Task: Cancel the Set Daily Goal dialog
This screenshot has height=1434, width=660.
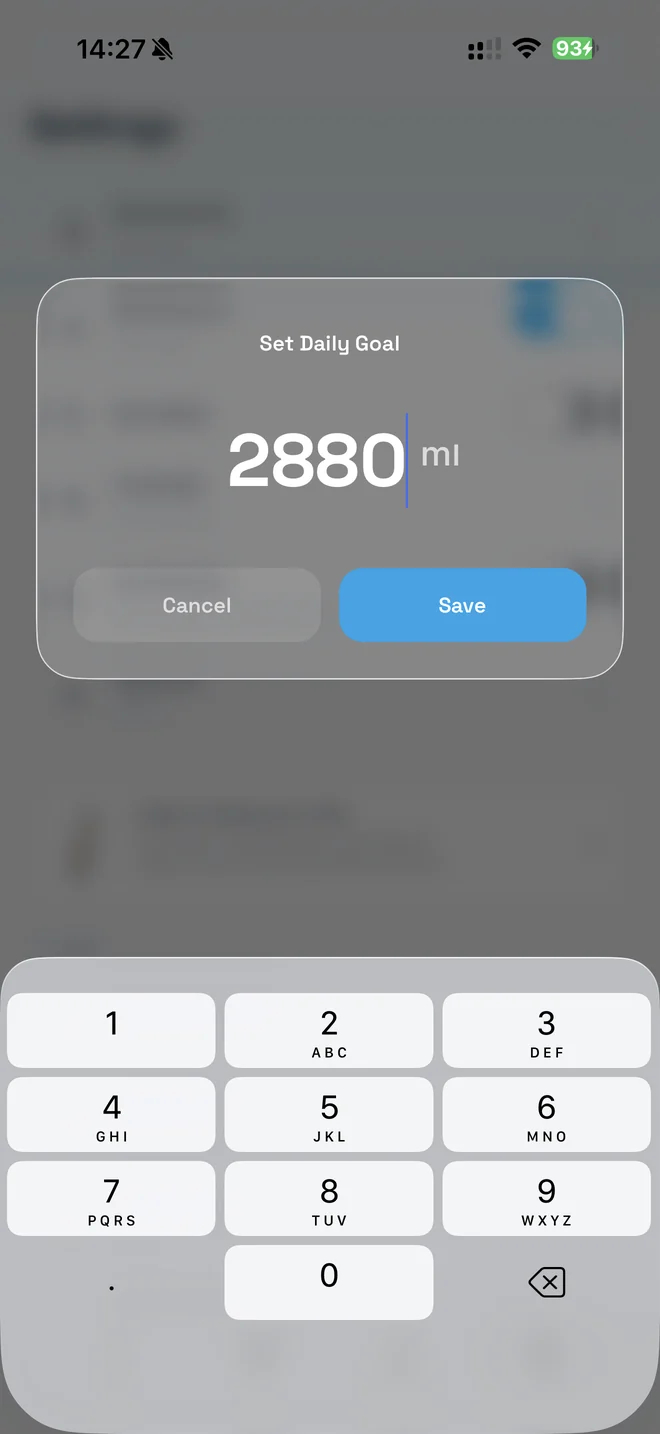Action: click(197, 605)
